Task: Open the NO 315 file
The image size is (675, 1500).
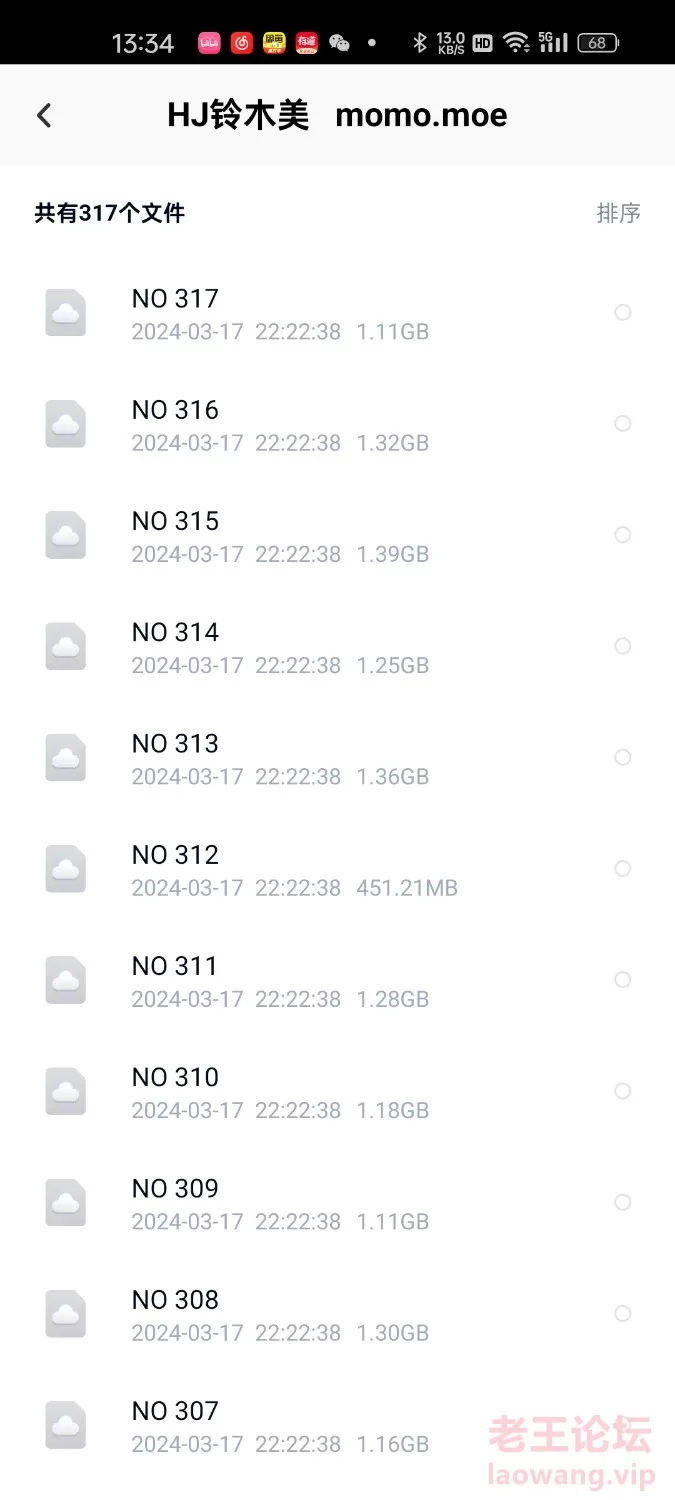Action: click(337, 536)
